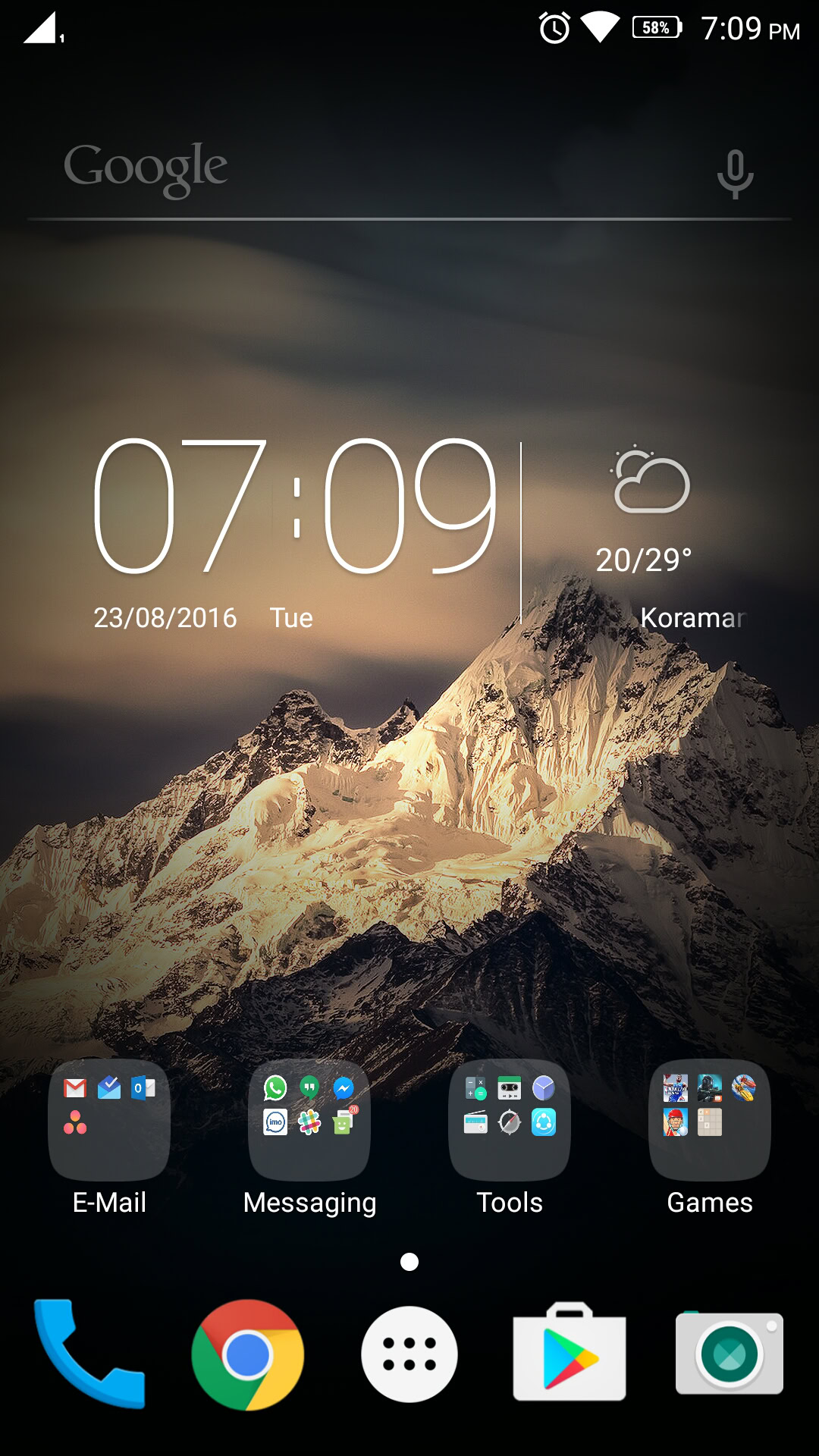Open the weather widget for Koramangala
Screen dimensions: 819x1456
651,531
